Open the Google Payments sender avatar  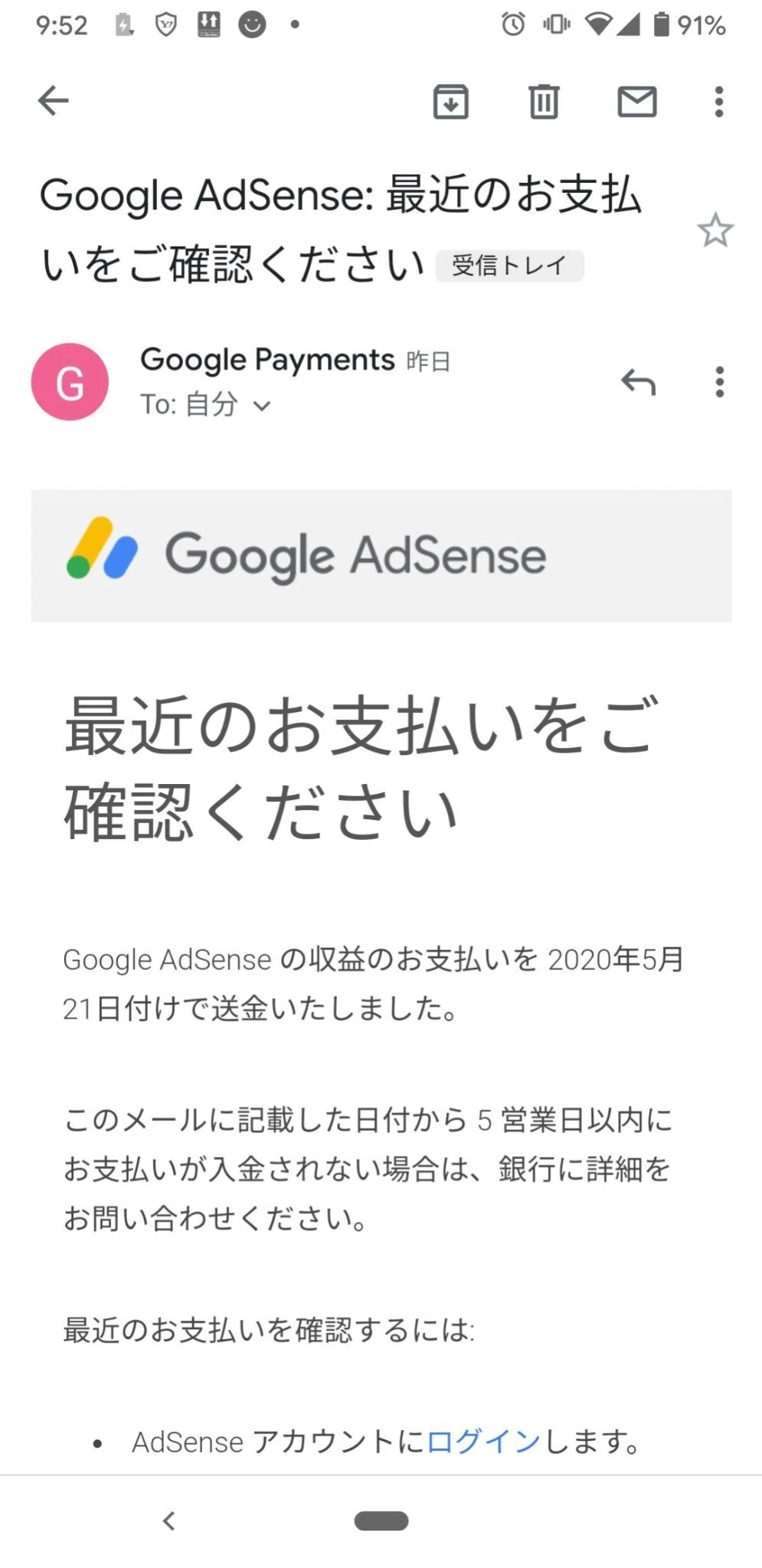point(70,381)
